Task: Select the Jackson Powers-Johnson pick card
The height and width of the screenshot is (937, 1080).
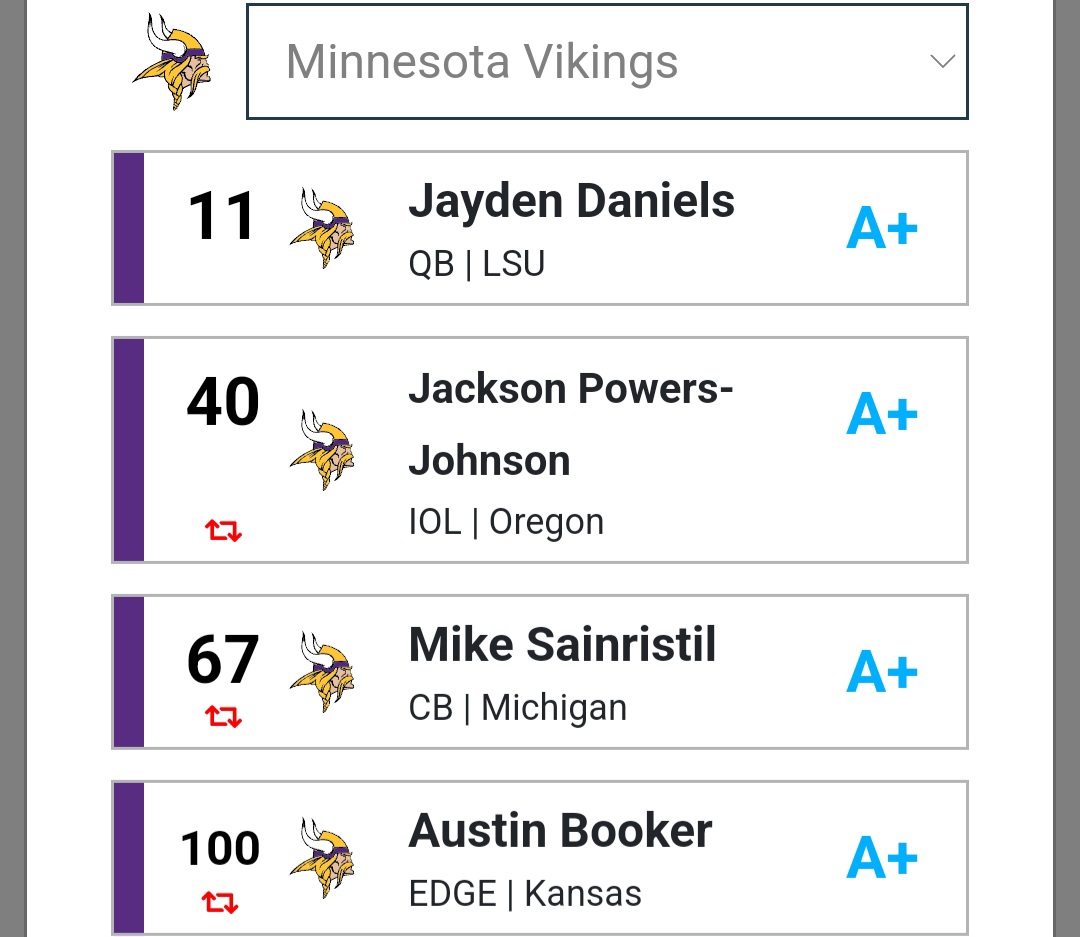Action: click(540, 451)
